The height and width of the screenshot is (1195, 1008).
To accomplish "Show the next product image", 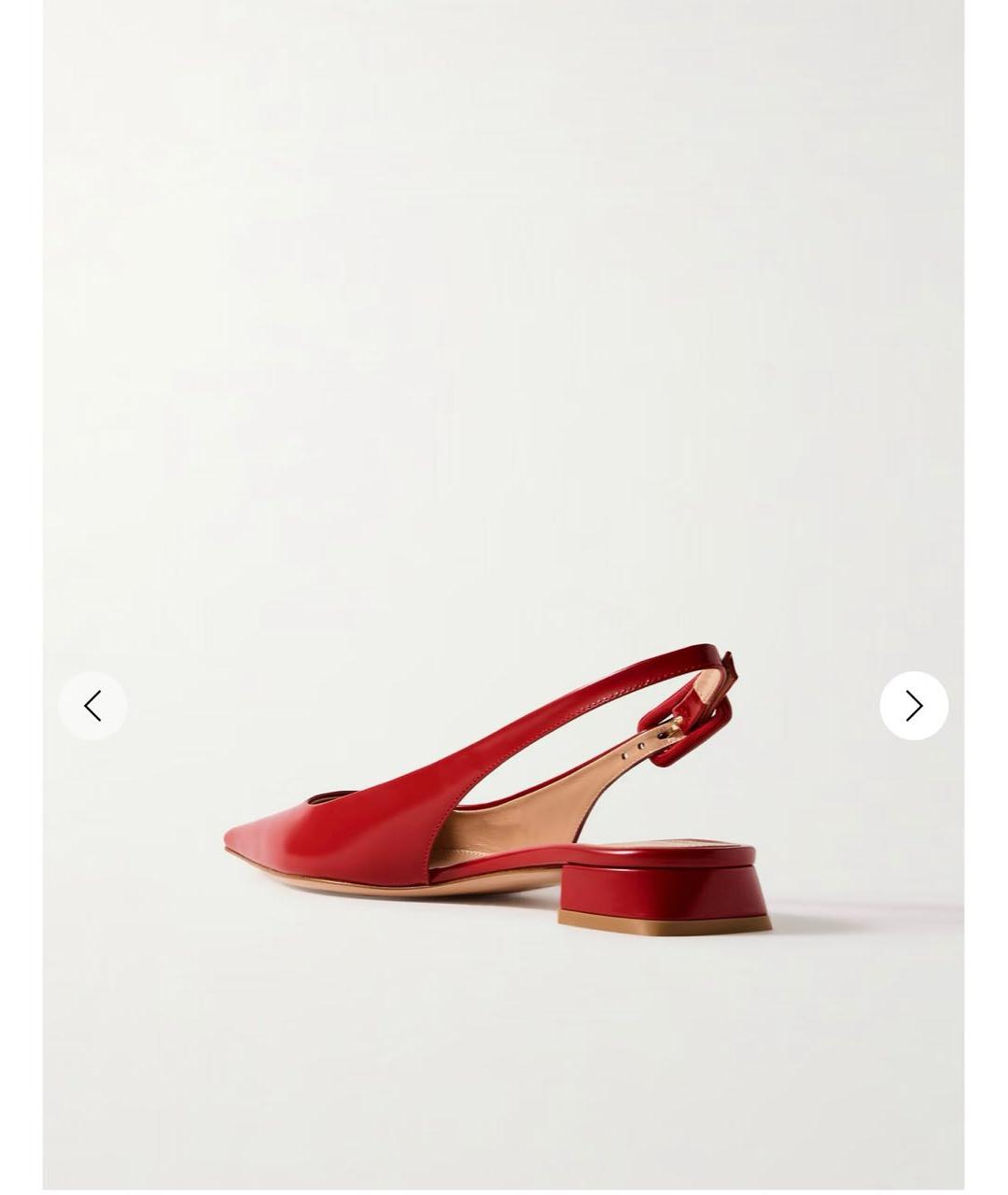I will (914, 706).
